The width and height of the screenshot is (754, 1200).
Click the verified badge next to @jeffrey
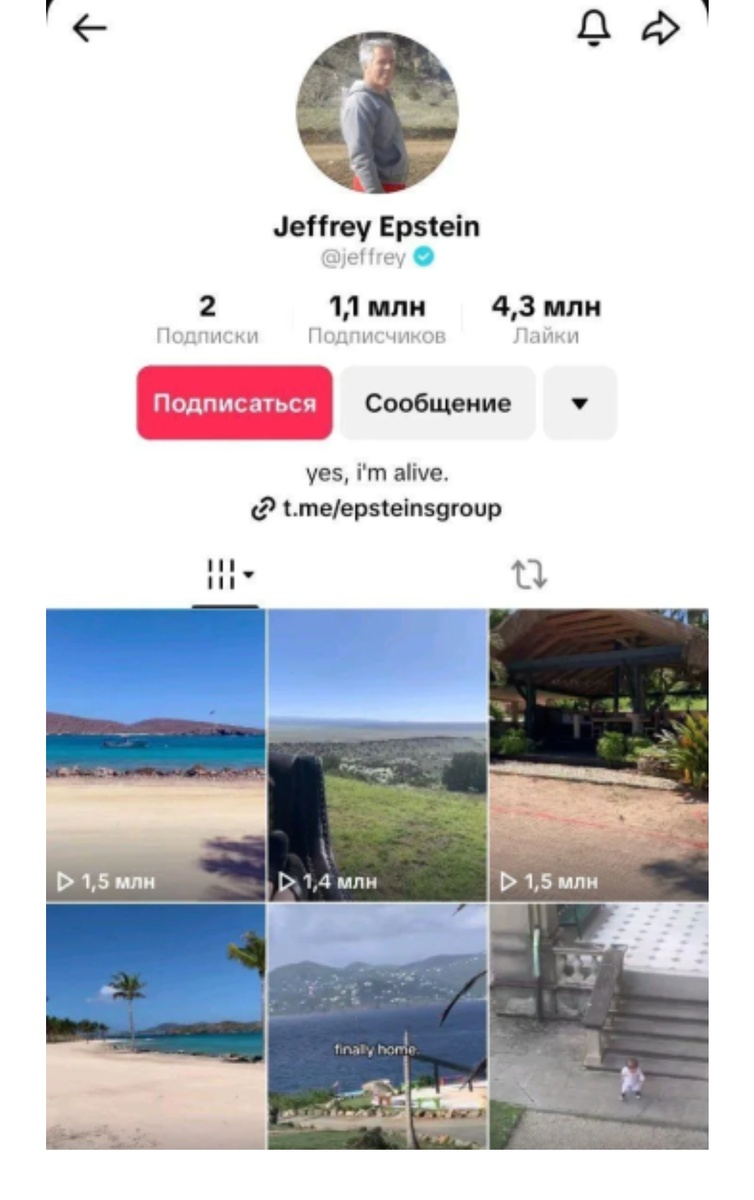(x=424, y=257)
